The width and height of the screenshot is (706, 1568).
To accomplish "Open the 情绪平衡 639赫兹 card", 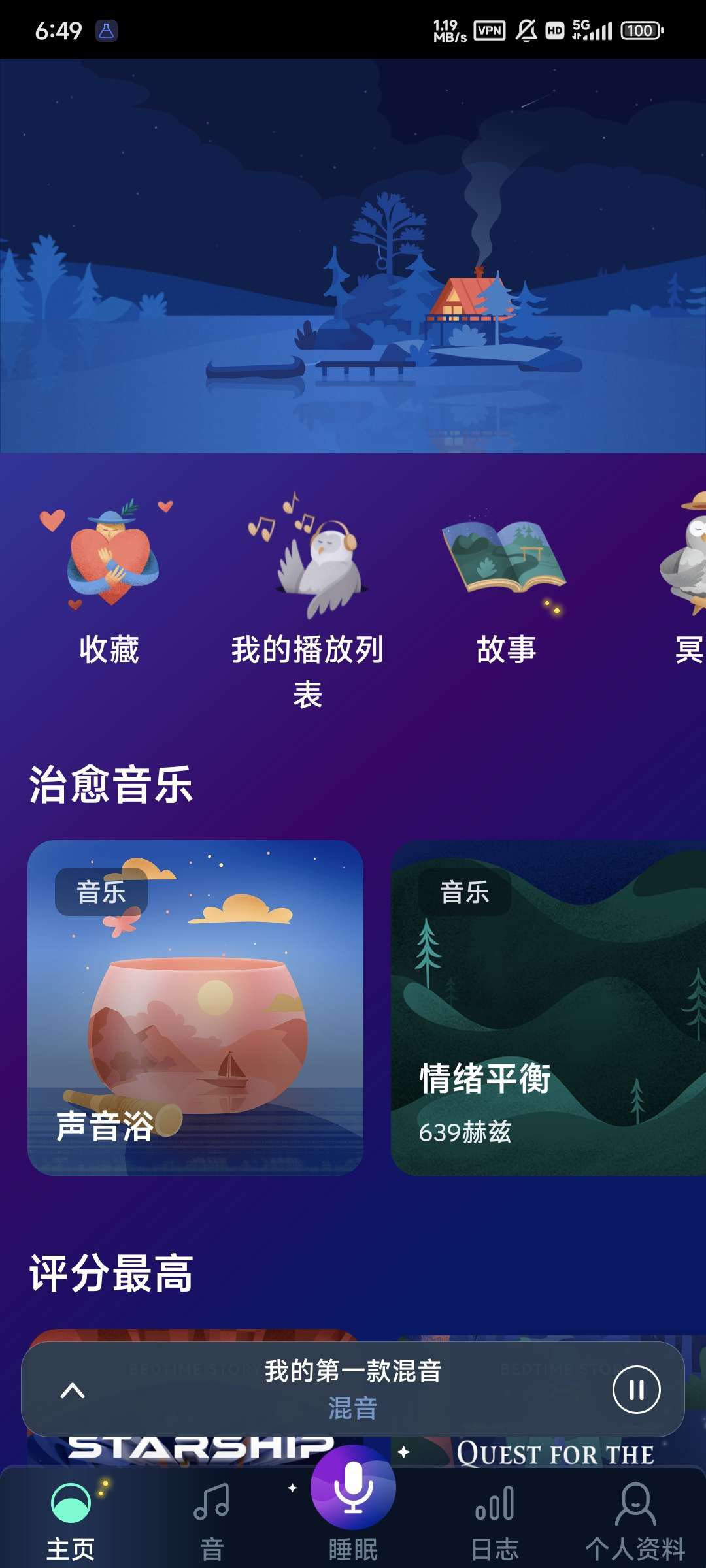I will click(548, 1007).
